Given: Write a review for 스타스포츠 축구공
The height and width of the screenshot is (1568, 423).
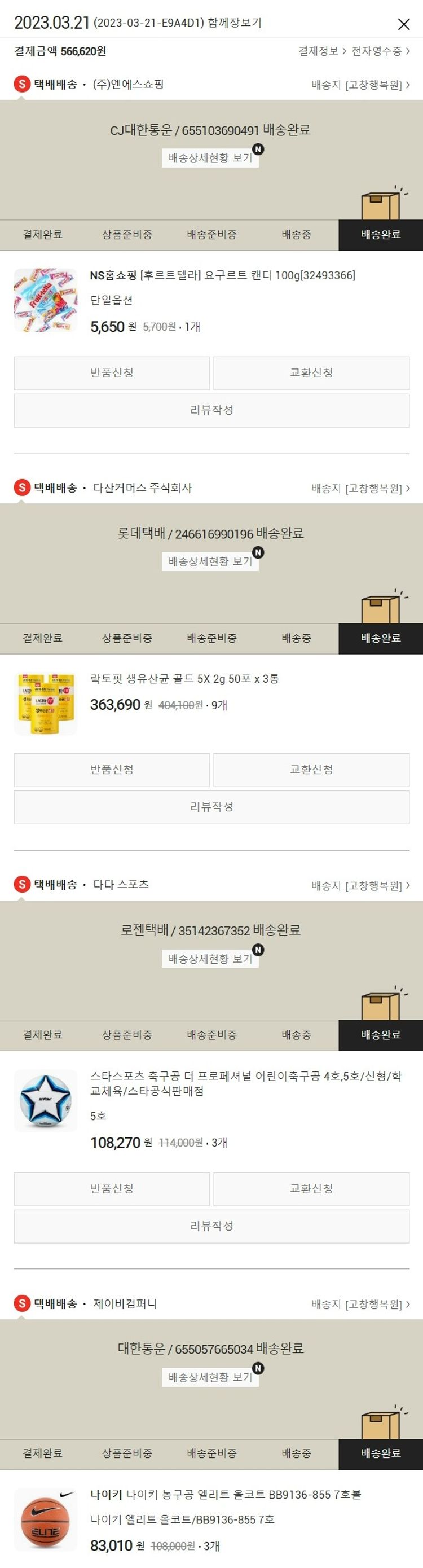Looking at the screenshot, I should point(211,1226).
